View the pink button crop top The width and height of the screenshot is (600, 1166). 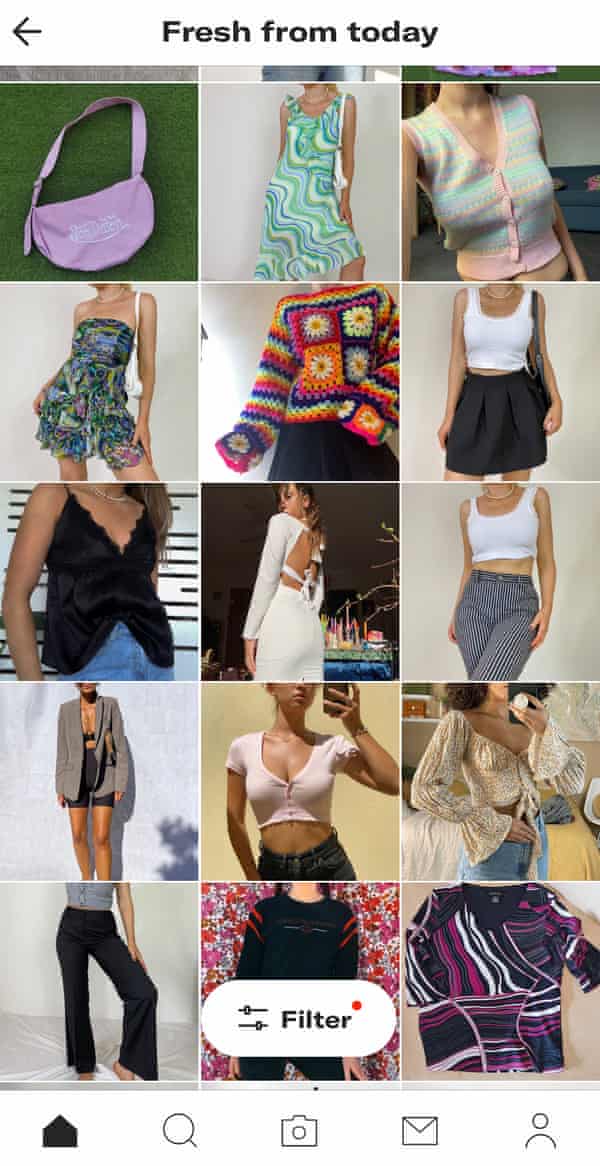click(299, 782)
